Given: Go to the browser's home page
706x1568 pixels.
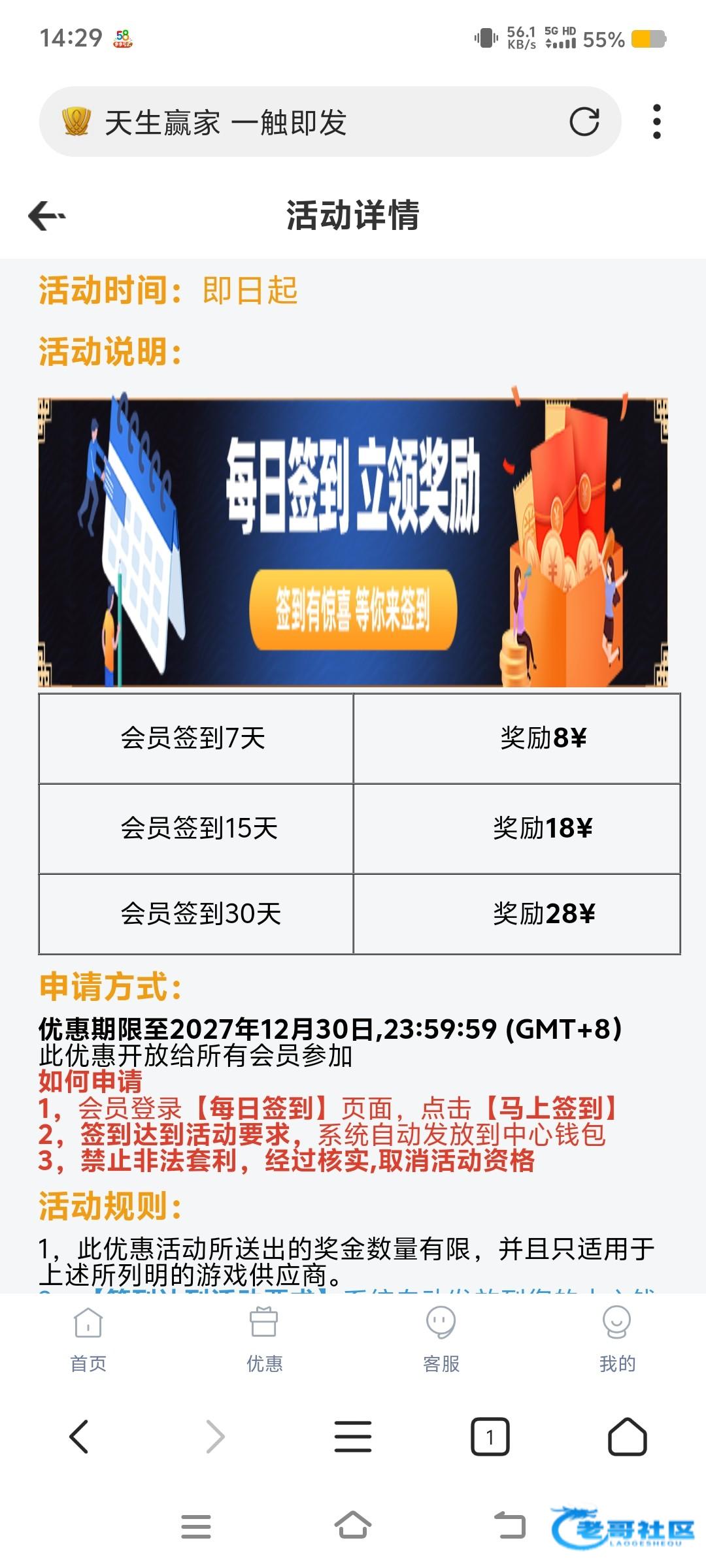Looking at the screenshot, I should [627, 1436].
